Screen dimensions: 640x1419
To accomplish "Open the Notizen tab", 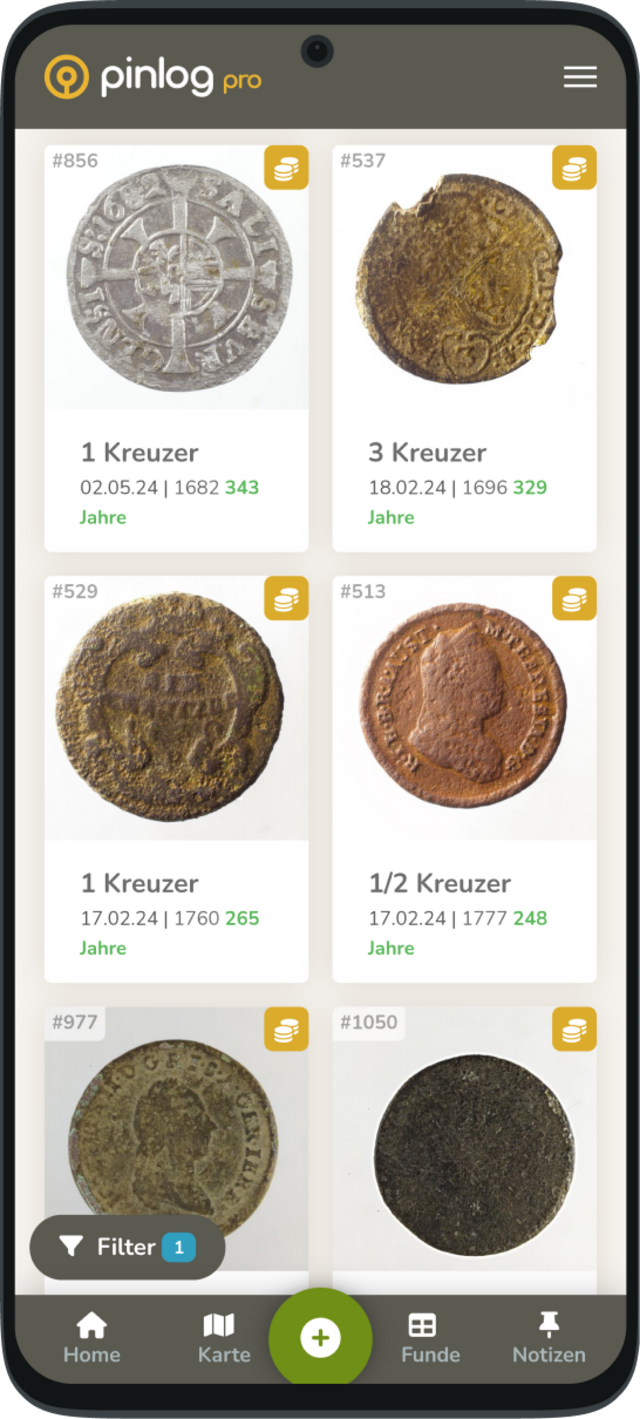I will tap(548, 1338).
